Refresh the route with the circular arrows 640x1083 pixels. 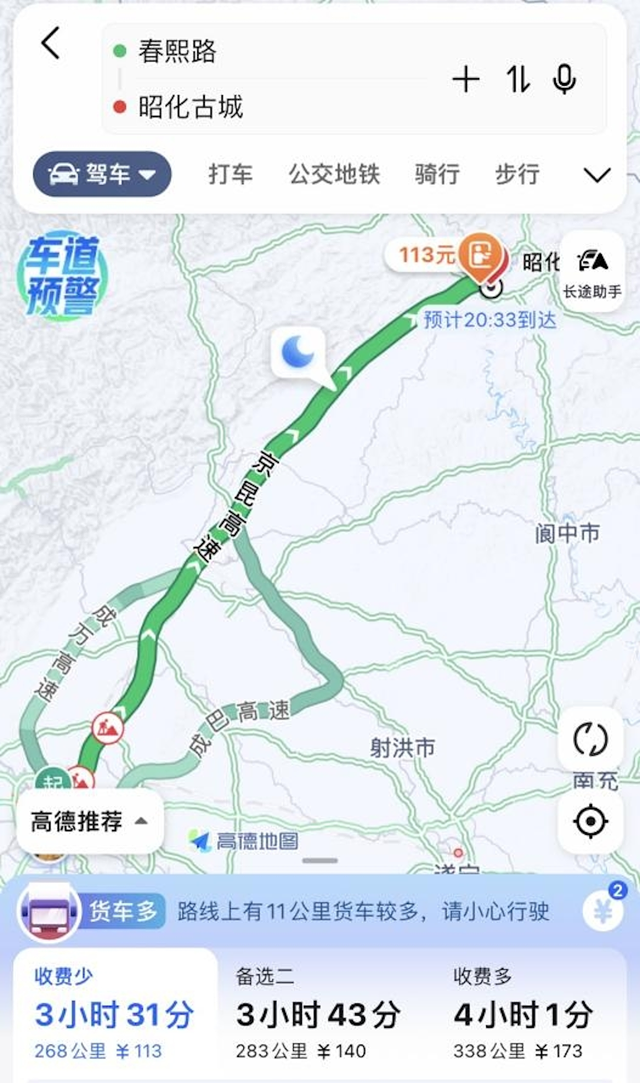click(x=590, y=740)
